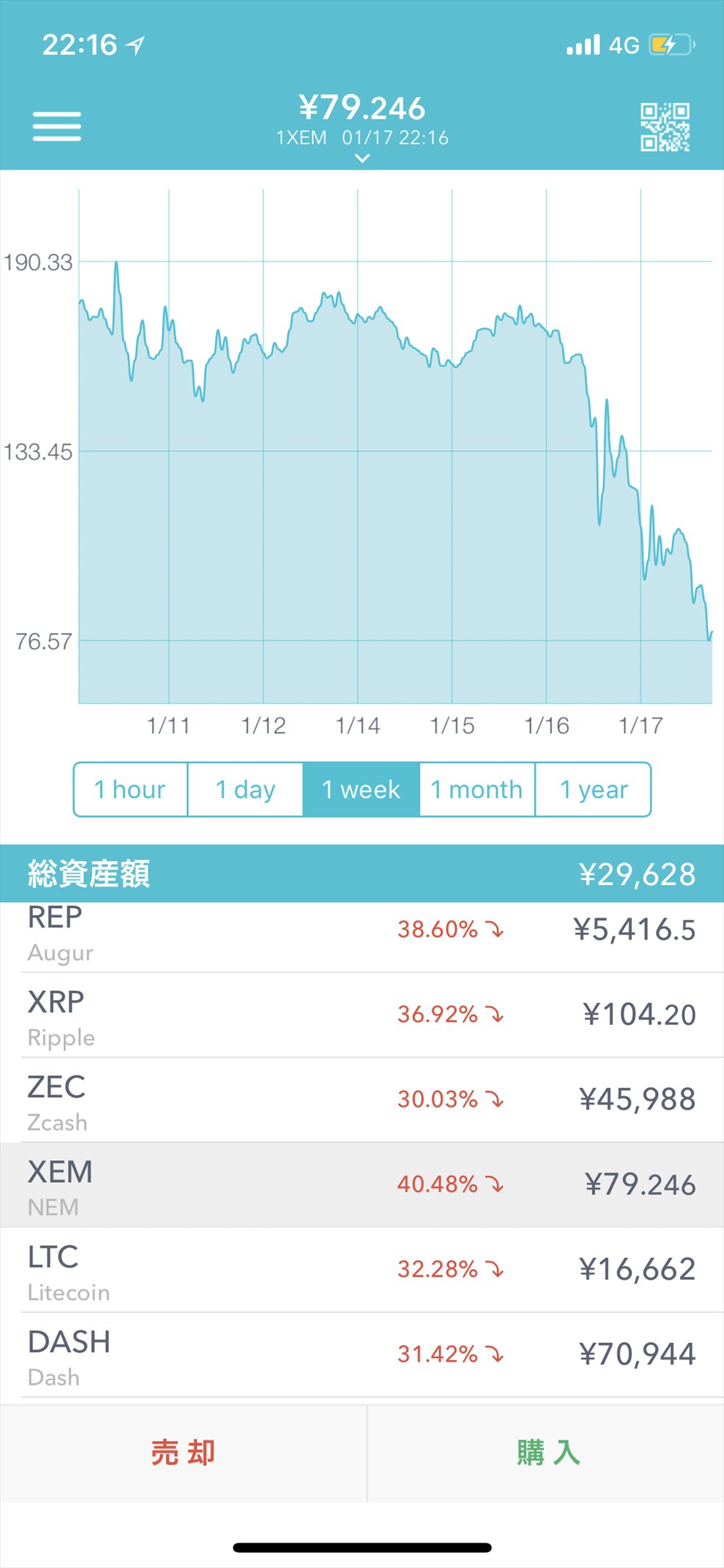Image resolution: width=724 pixels, height=1568 pixels.
Task: Switch chart to 1 hour
Action: click(130, 789)
